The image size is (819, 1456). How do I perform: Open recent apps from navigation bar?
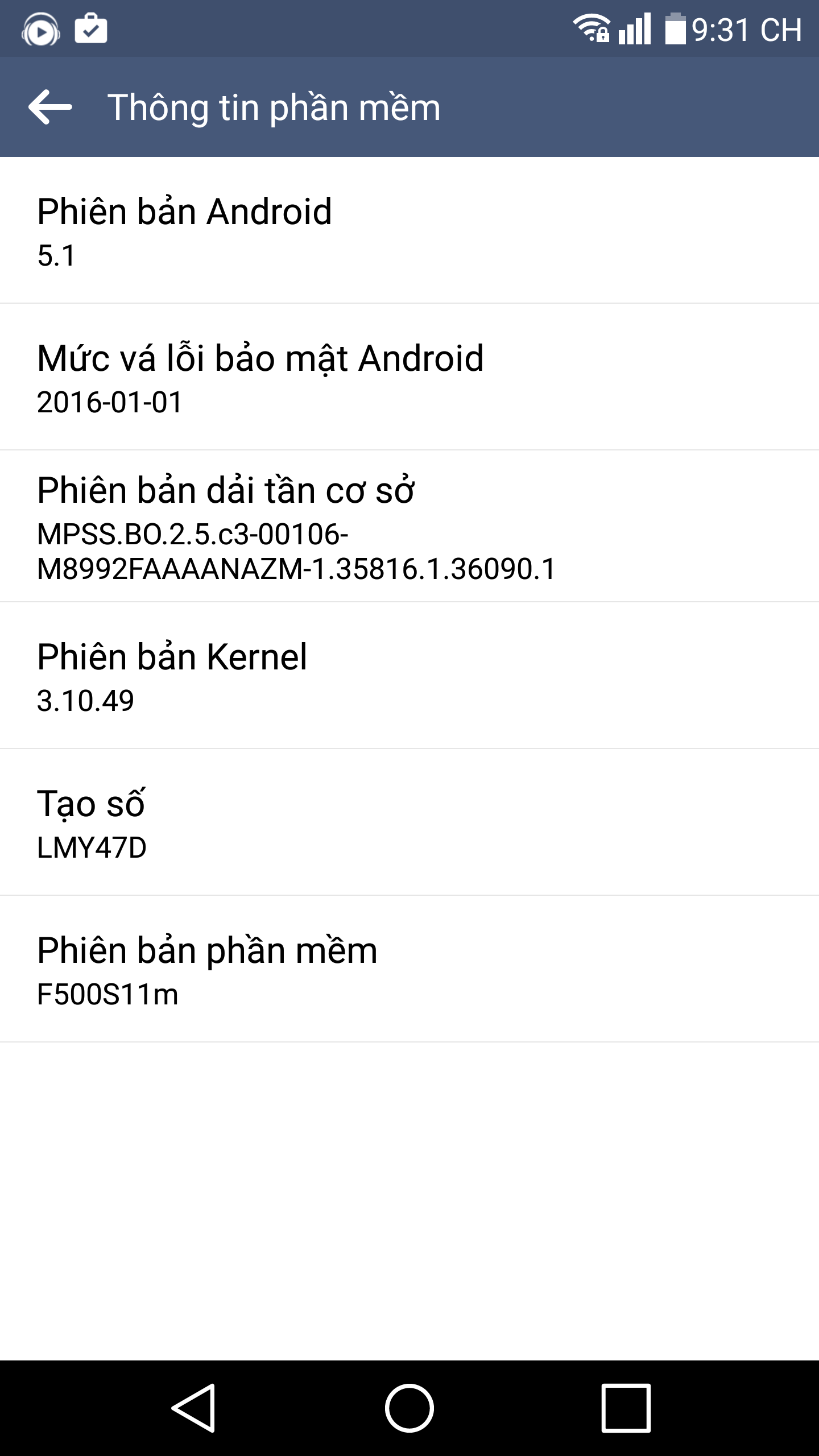point(626,1408)
